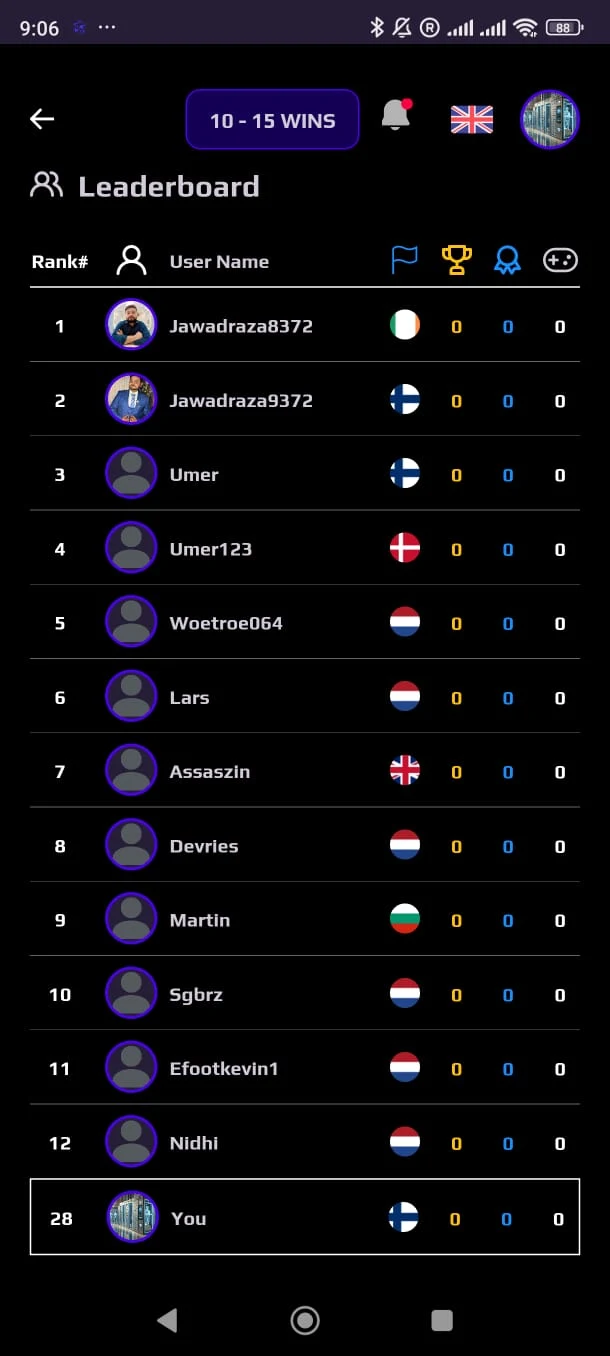Change language via the UK flag
610x1356 pixels.
click(x=472, y=120)
